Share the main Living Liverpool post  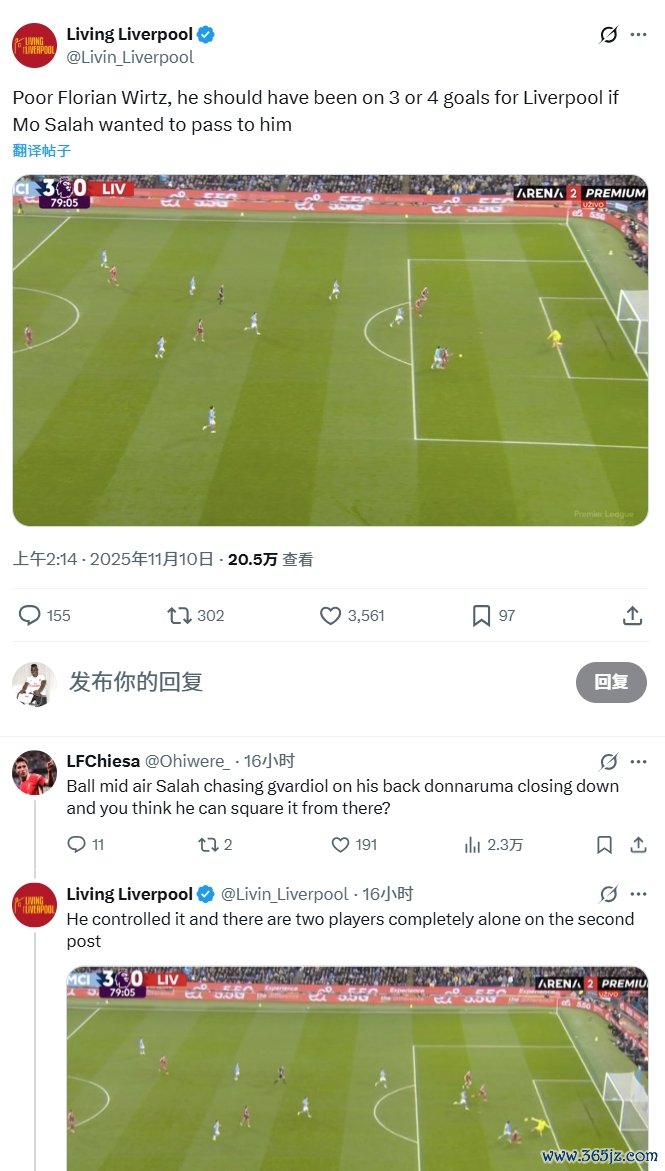click(632, 615)
